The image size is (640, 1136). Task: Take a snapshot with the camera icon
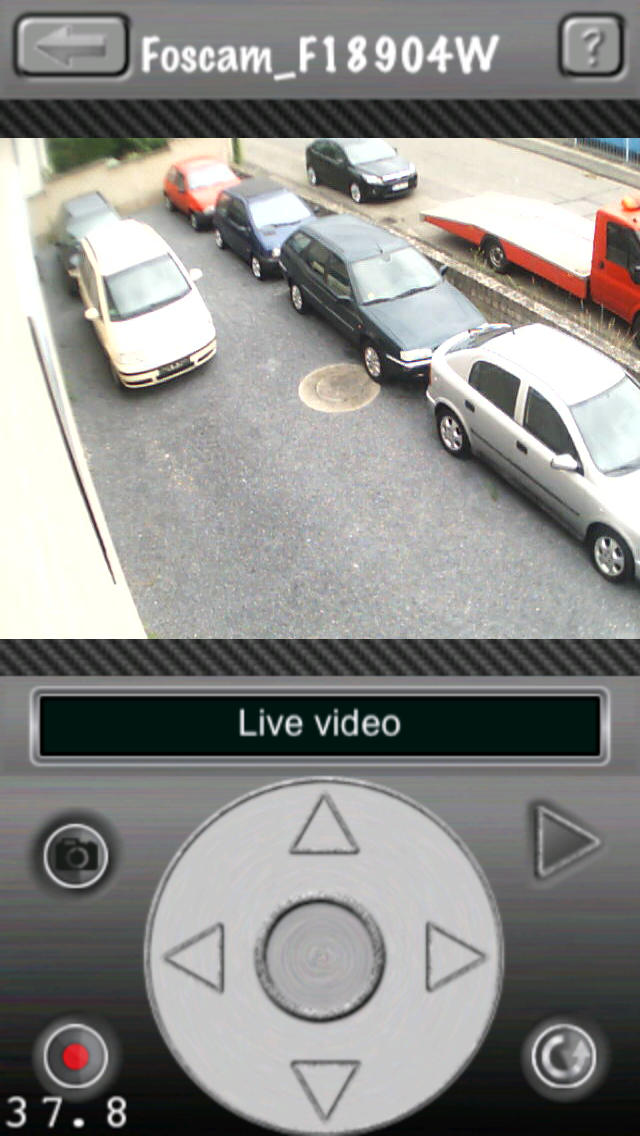(76, 856)
